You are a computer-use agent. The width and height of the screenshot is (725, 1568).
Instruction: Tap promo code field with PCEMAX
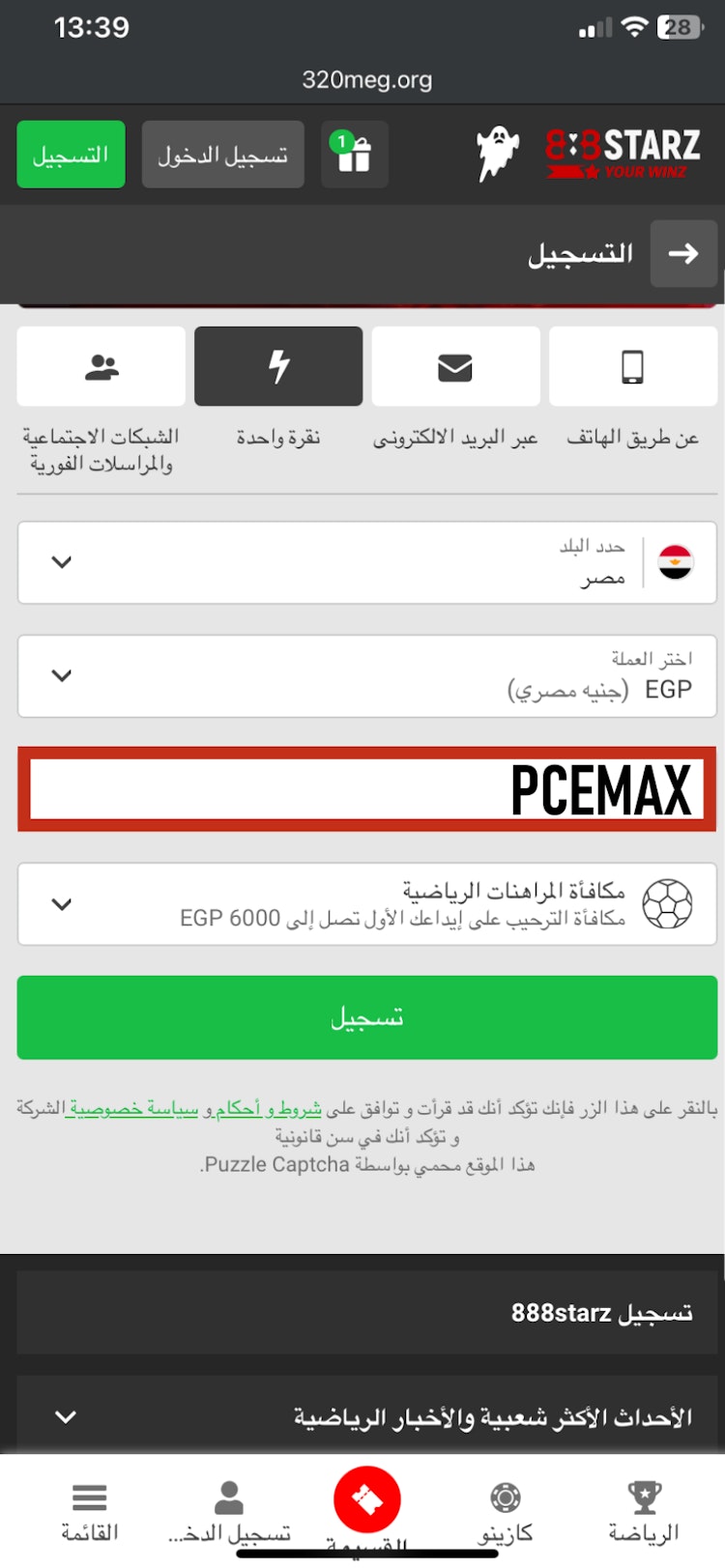[x=366, y=789]
